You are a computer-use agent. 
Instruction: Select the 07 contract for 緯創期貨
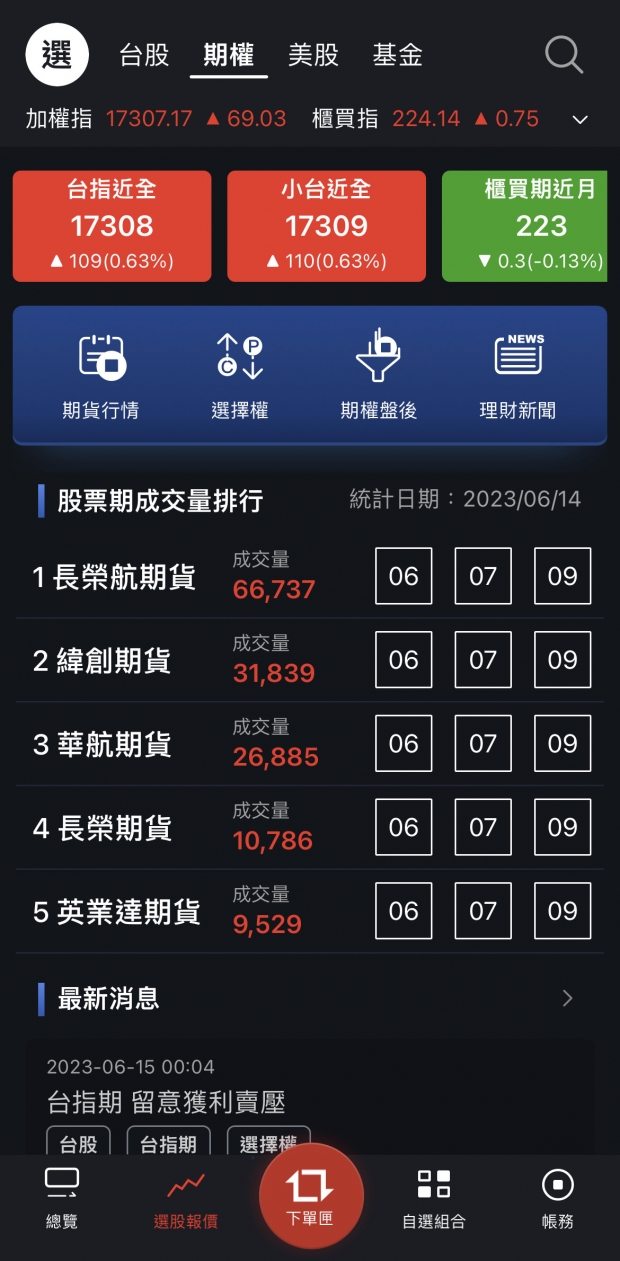pyautogui.click(x=483, y=660)
